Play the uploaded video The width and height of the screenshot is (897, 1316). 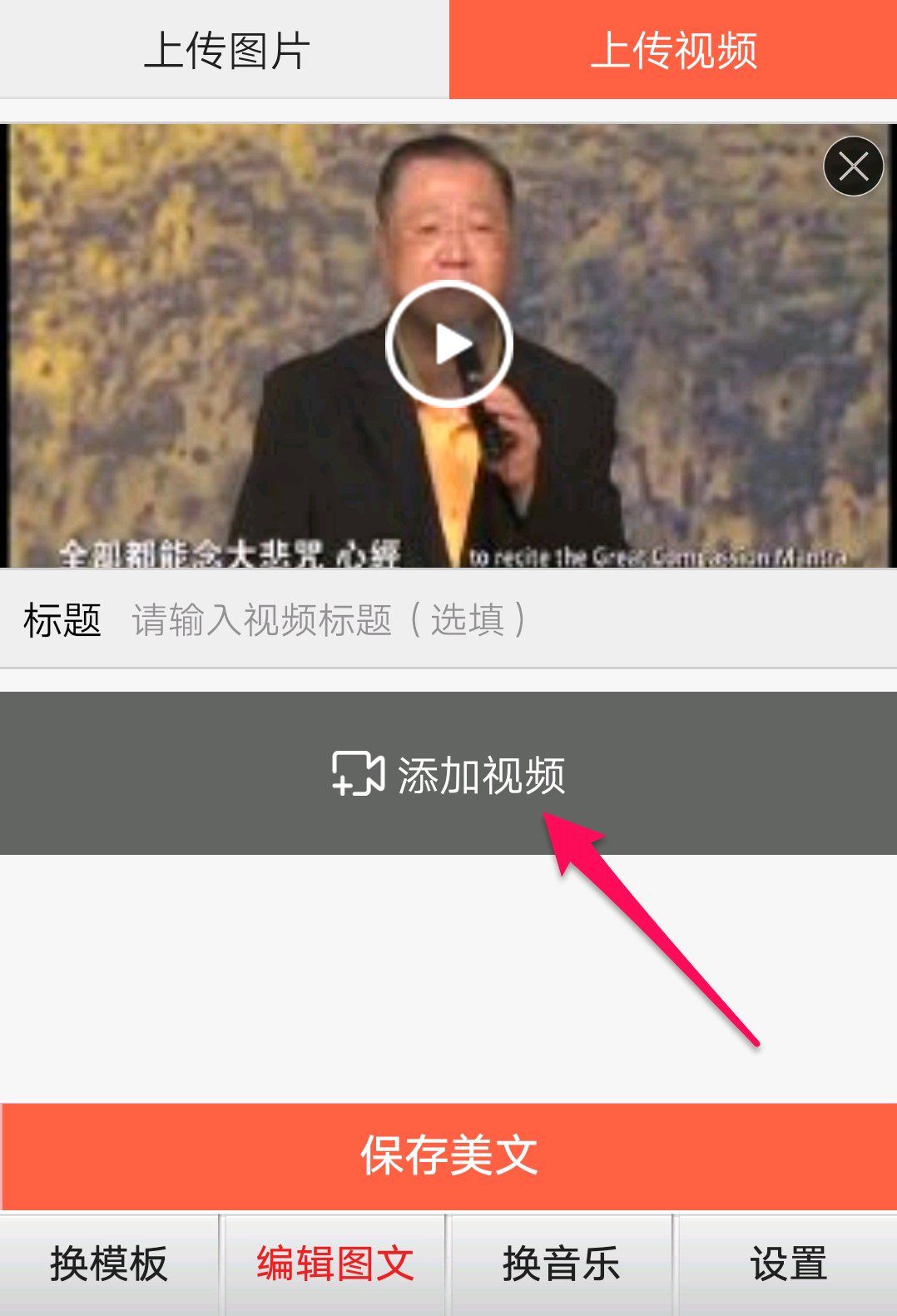point(448,344)
